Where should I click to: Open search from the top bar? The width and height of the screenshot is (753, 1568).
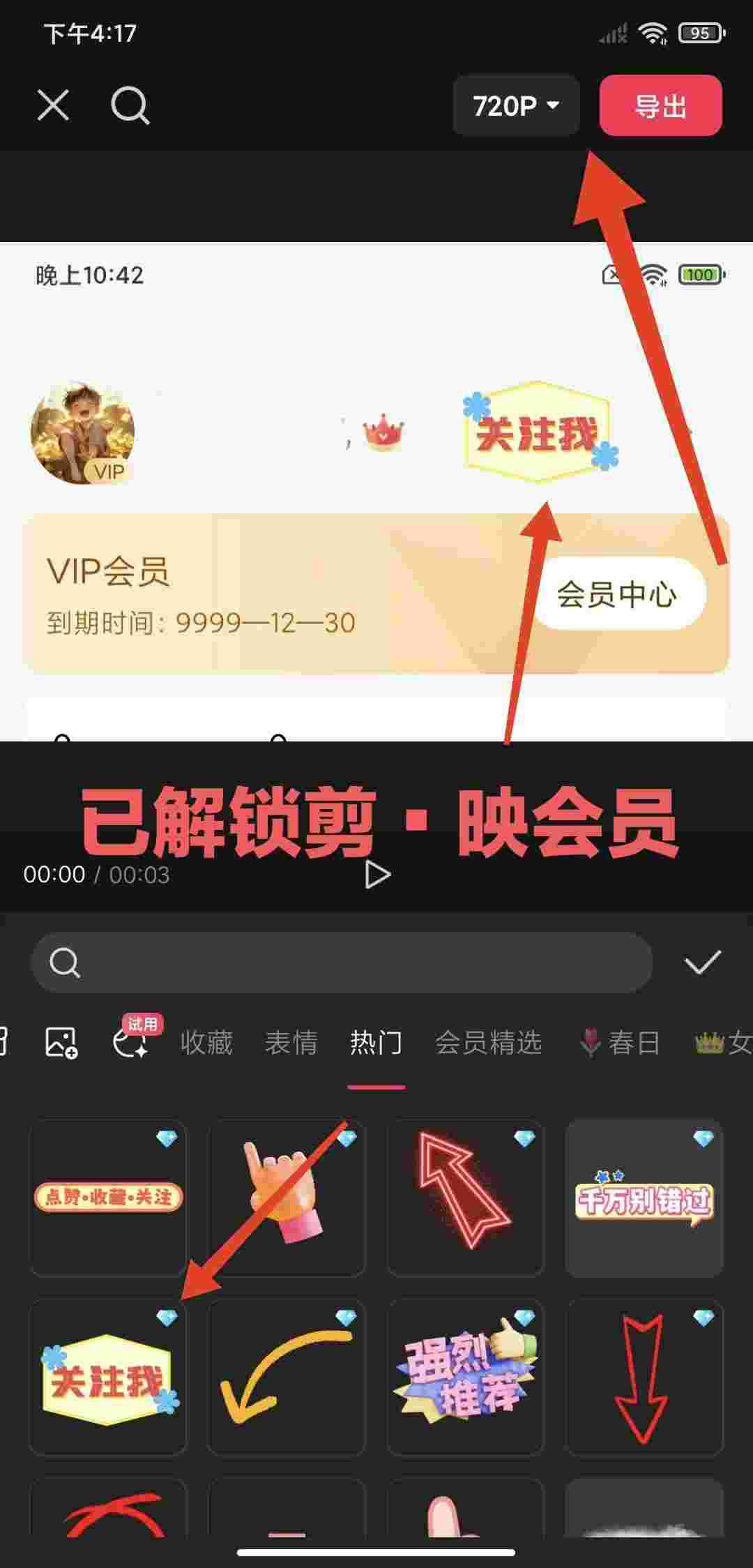click(x=130, y=106)
